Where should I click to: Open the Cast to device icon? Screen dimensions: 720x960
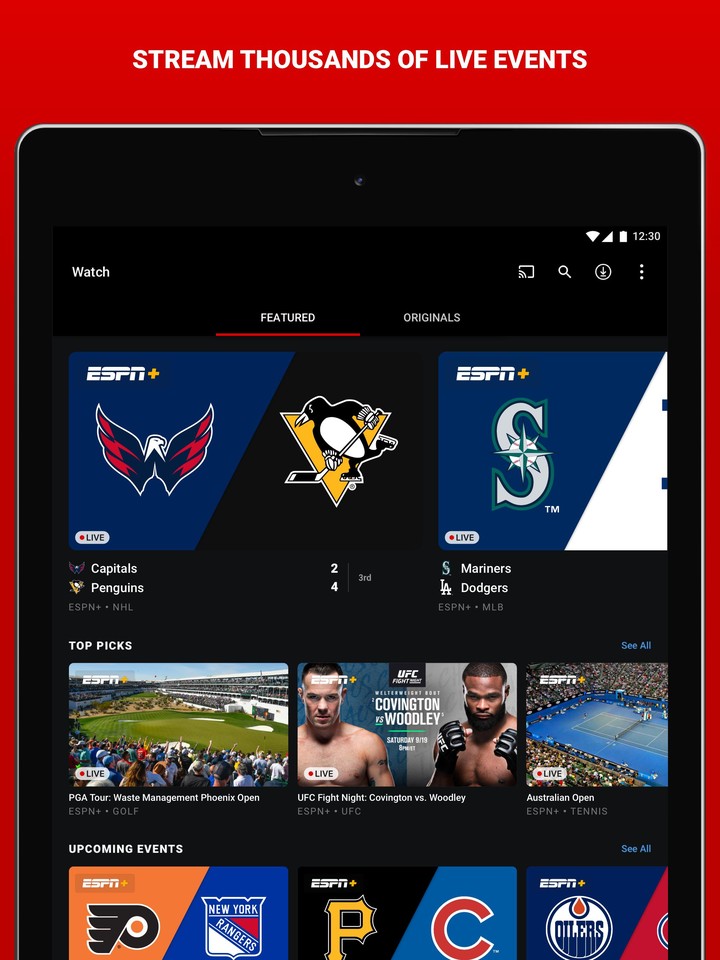[x=527, y=271]
